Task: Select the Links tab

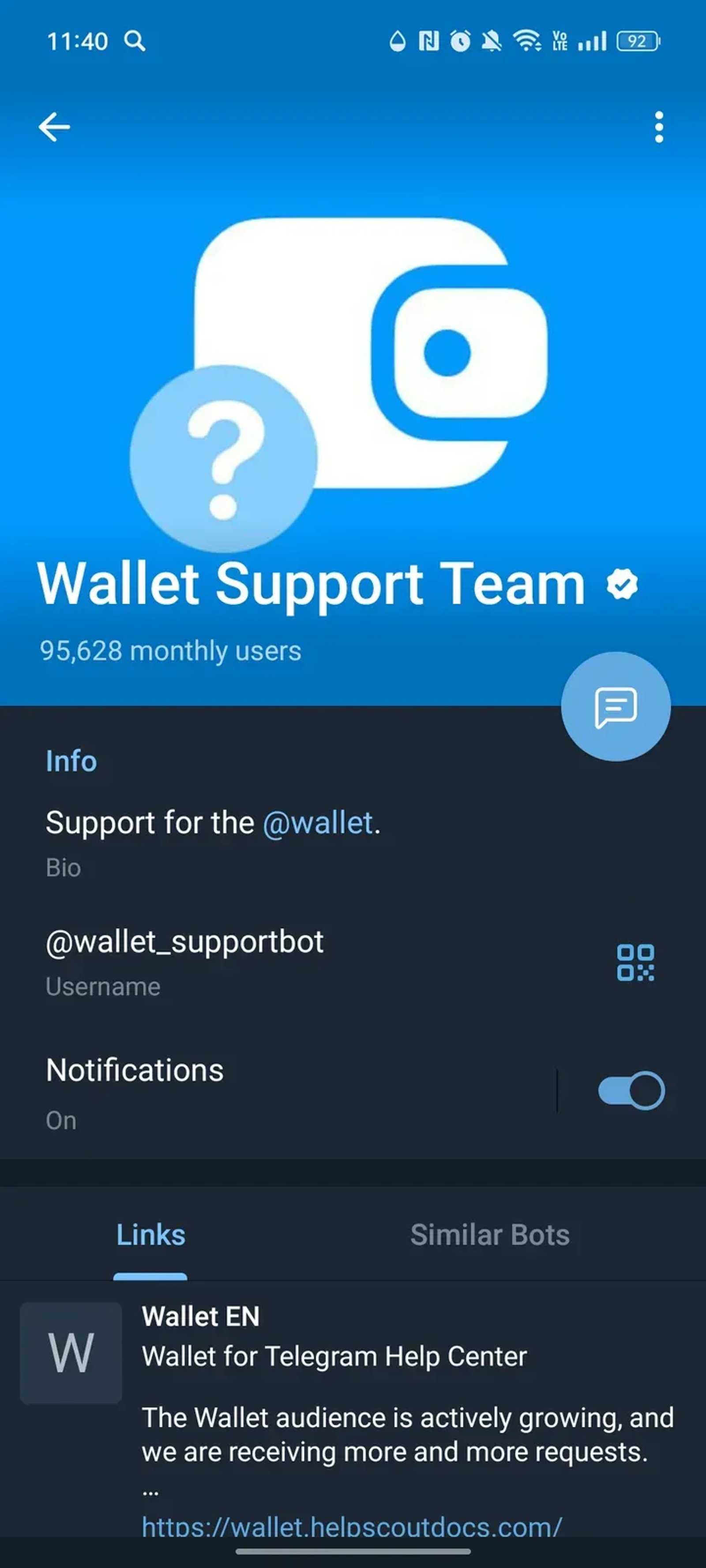Action: tap(150, 1235)
